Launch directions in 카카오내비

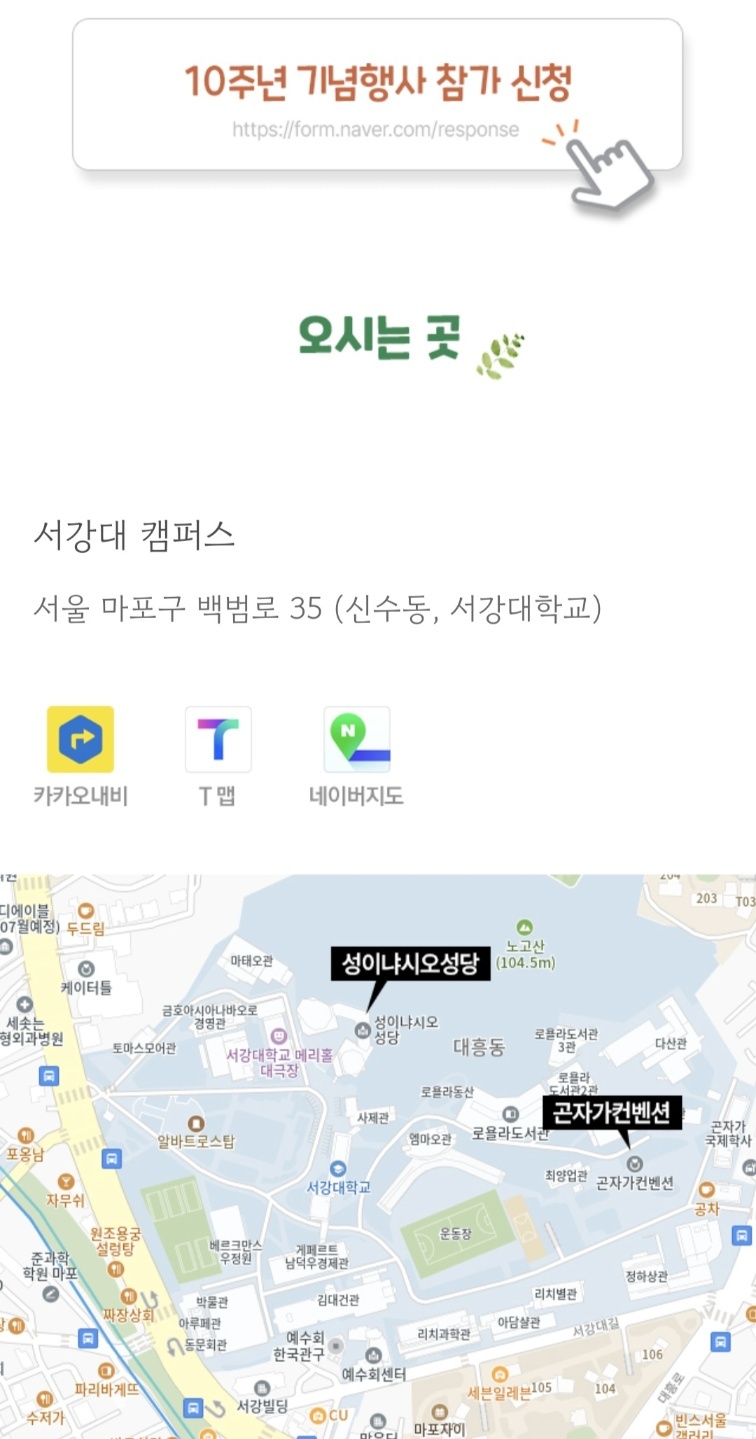[80, 740]
